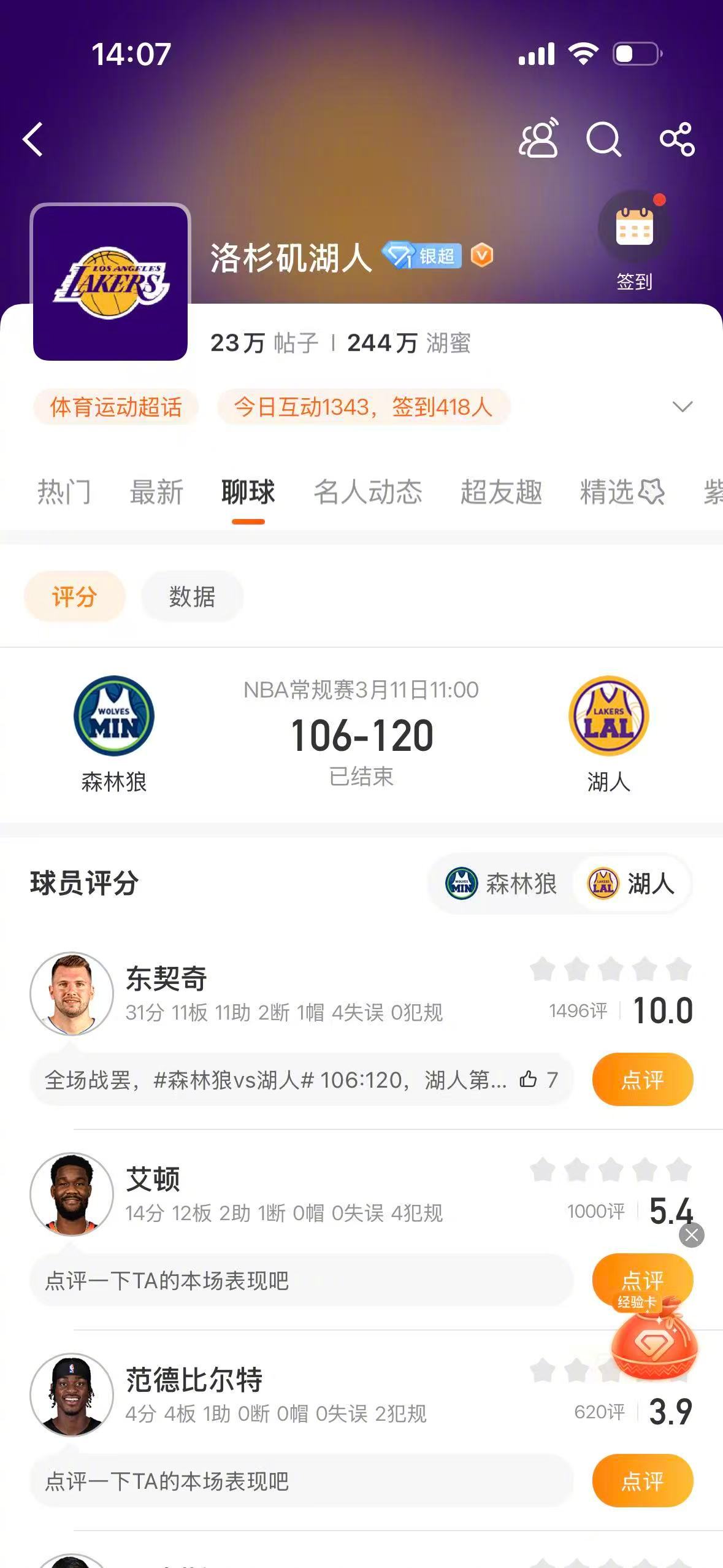Open the fan group icon in the top bar
723x1568 pixels.
pyautogui.click(x=538, y=139)
